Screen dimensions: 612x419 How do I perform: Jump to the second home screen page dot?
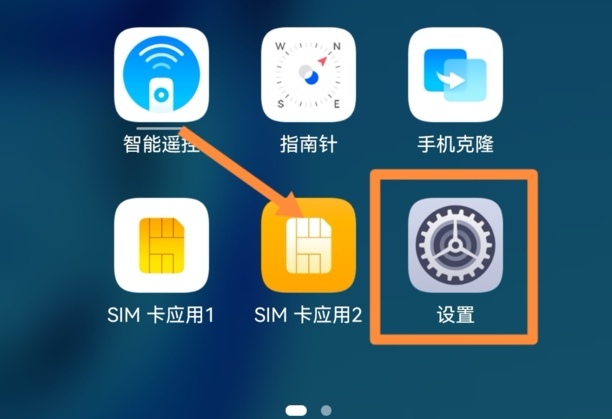326,410
